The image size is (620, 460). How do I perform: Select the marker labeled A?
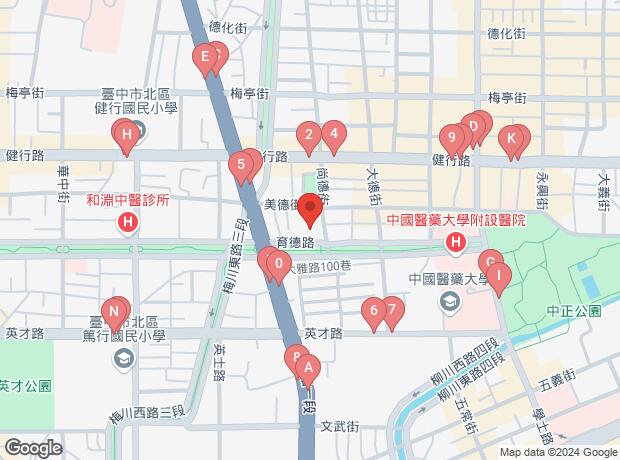[309, 368]
